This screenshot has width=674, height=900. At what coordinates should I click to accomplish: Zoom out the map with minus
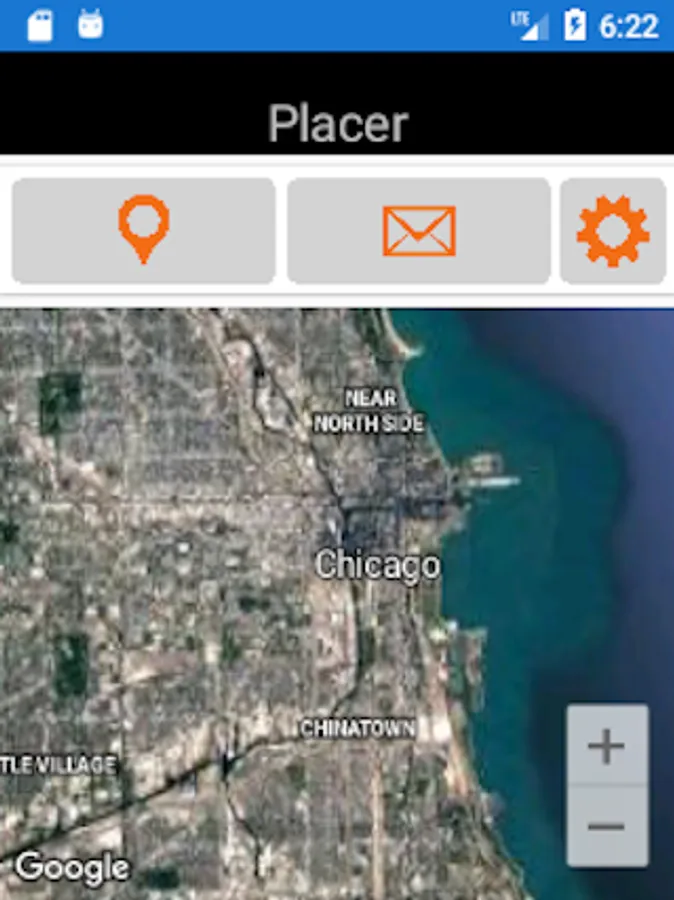607,826
